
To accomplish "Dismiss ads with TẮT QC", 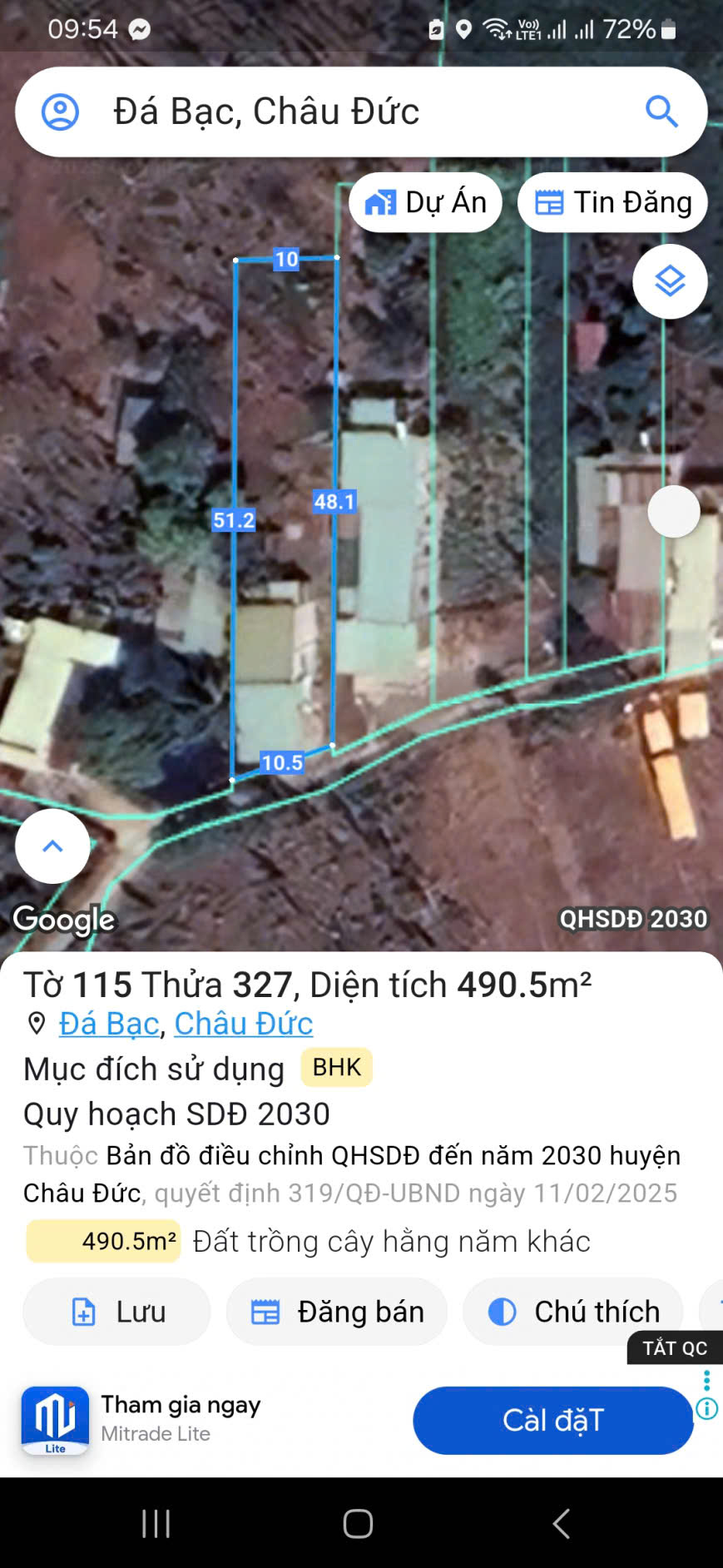I will coord(674,1347).
